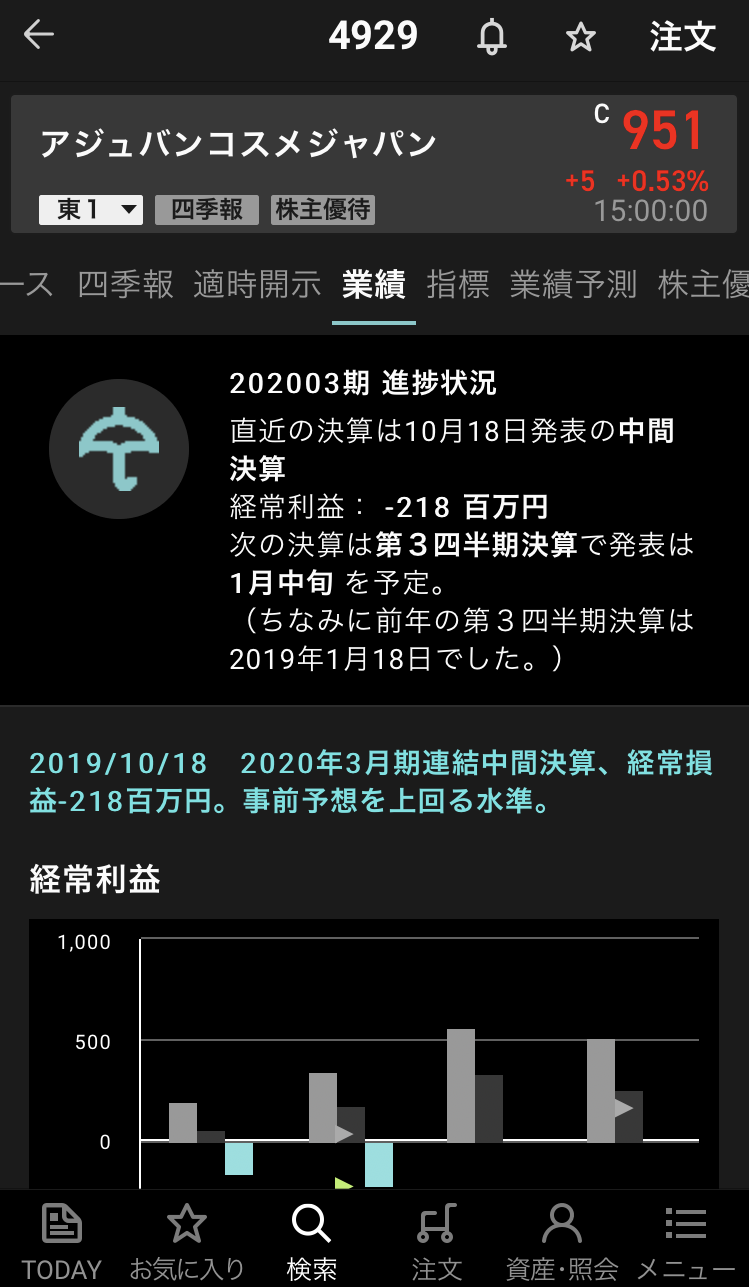Select the 指標 tab
Image resolution: width=749 pixels, height=1287 pixels.
(x=458, y=285)
